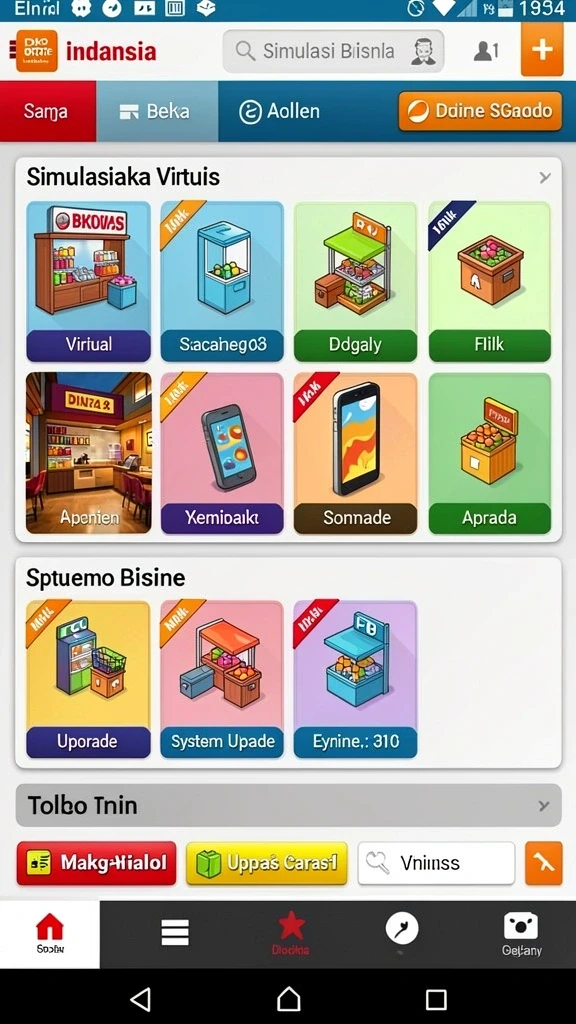The width and height of the screenshot is (576, 1024).
Task: Tap the orange plus button
Action: click(542, 50)
